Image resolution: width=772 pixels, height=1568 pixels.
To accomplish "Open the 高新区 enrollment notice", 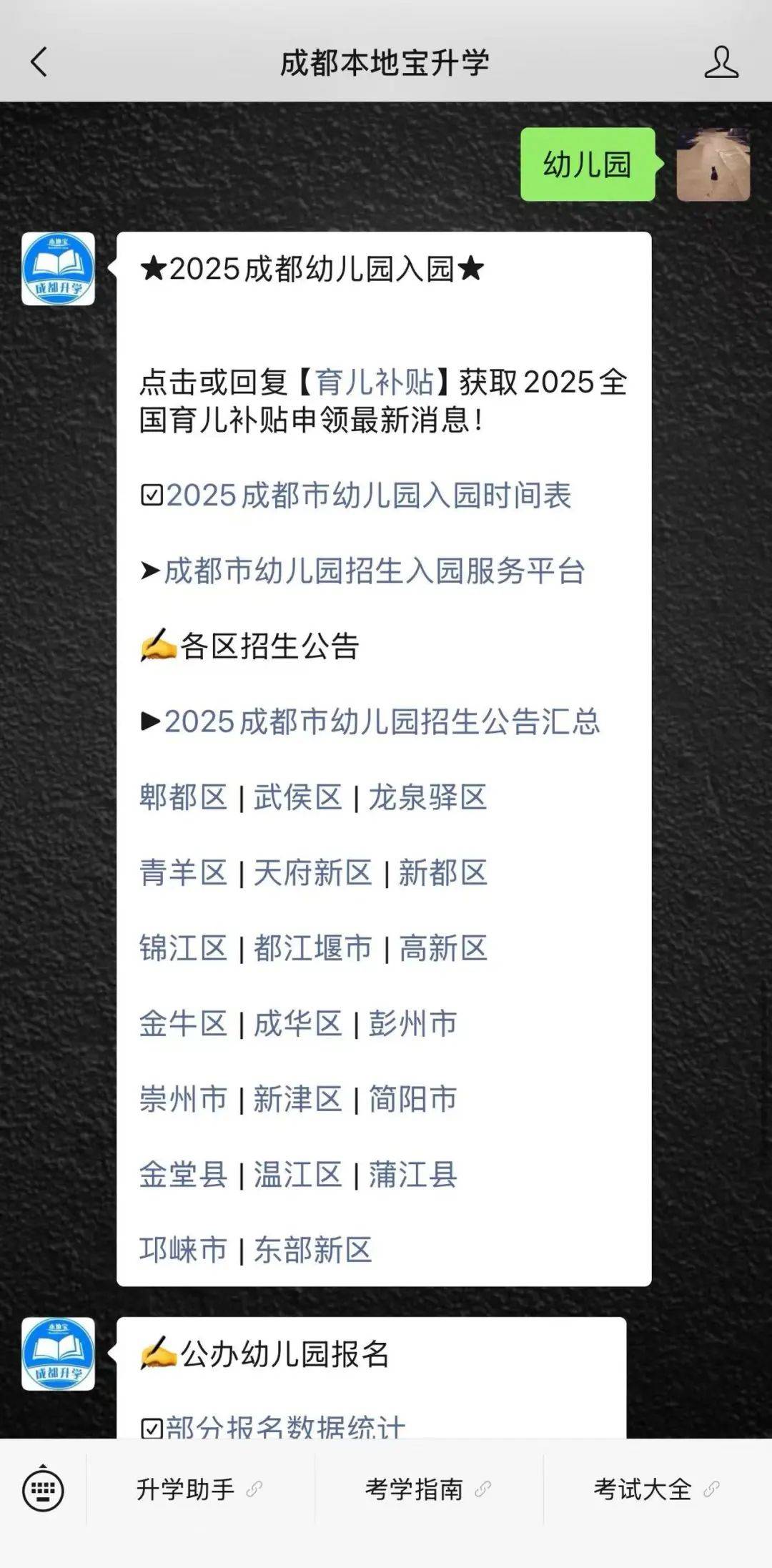I will pyautogui.click(x=443, y=949).
